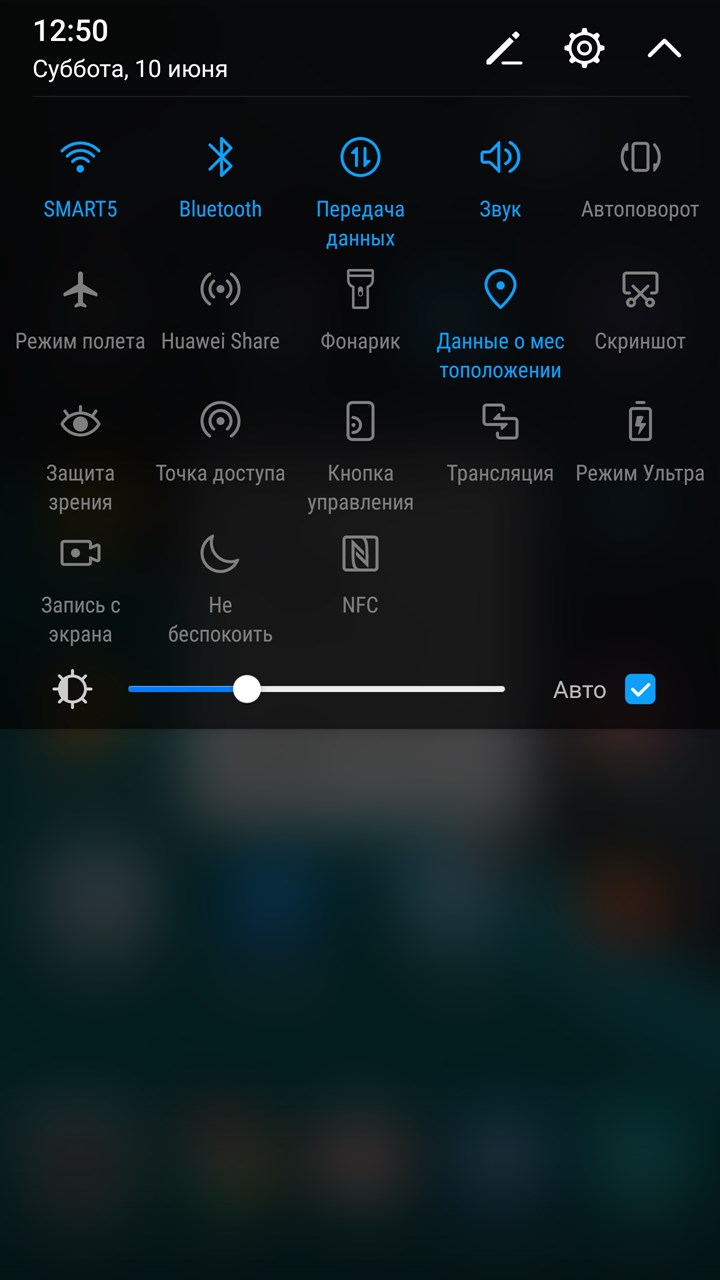Take a Скриншот screenshot
This screenshot has height=1280, width=720.
coord(640,289)
